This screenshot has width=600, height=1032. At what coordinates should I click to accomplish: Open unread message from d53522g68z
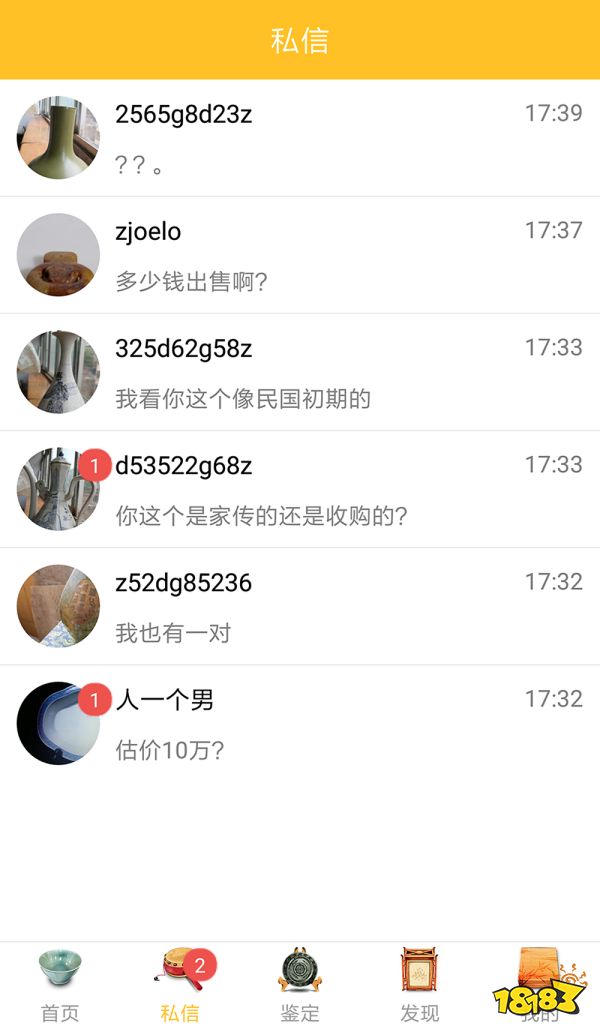click(x=300, y=489)
